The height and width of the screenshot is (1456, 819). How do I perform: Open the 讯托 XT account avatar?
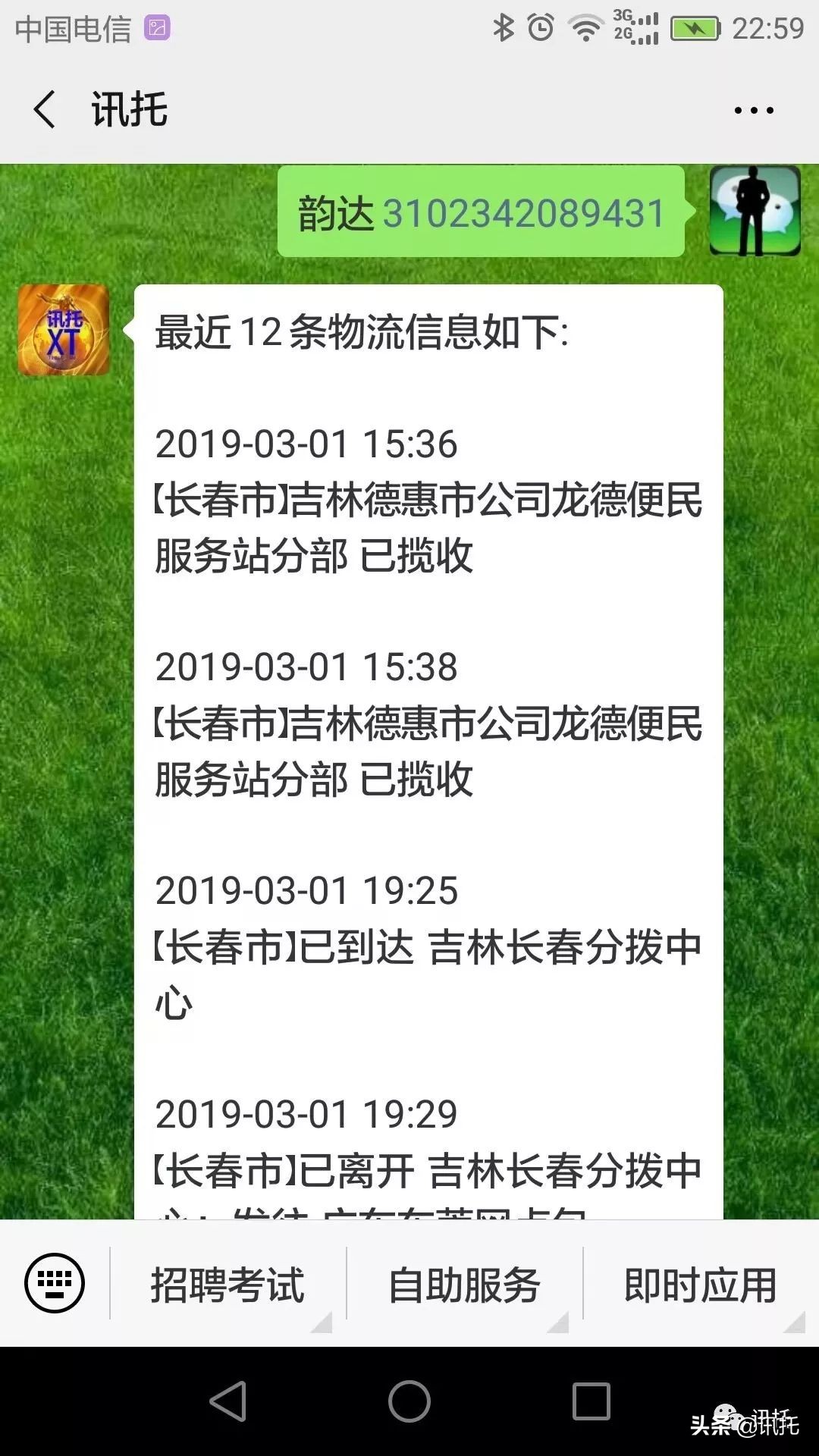click(x=64, y=328)
